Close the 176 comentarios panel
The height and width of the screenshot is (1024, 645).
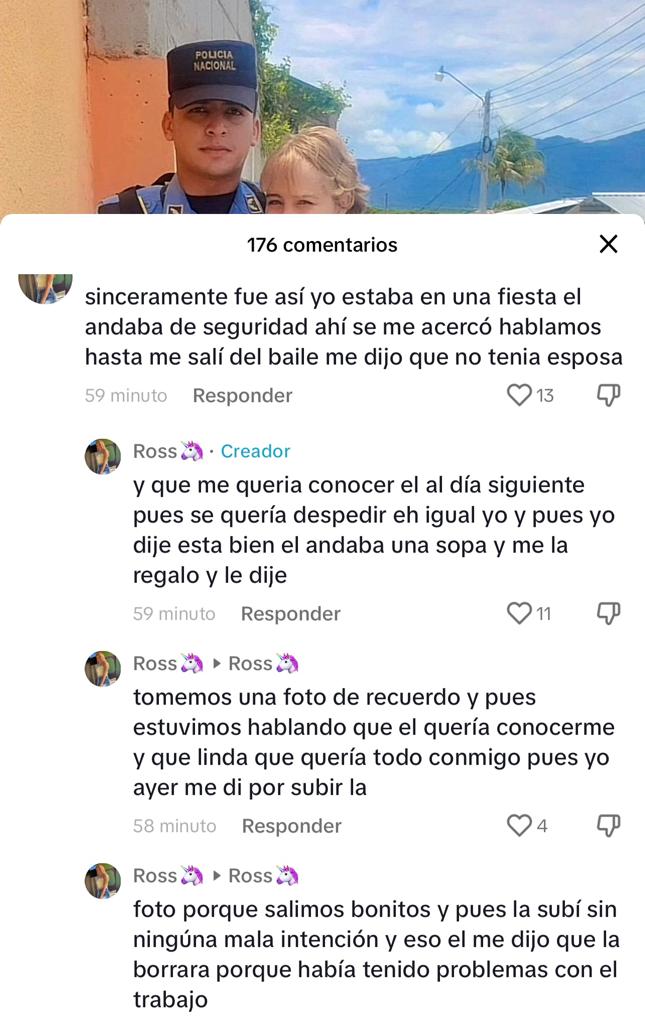pyautogui.click(x=608, y=244)
